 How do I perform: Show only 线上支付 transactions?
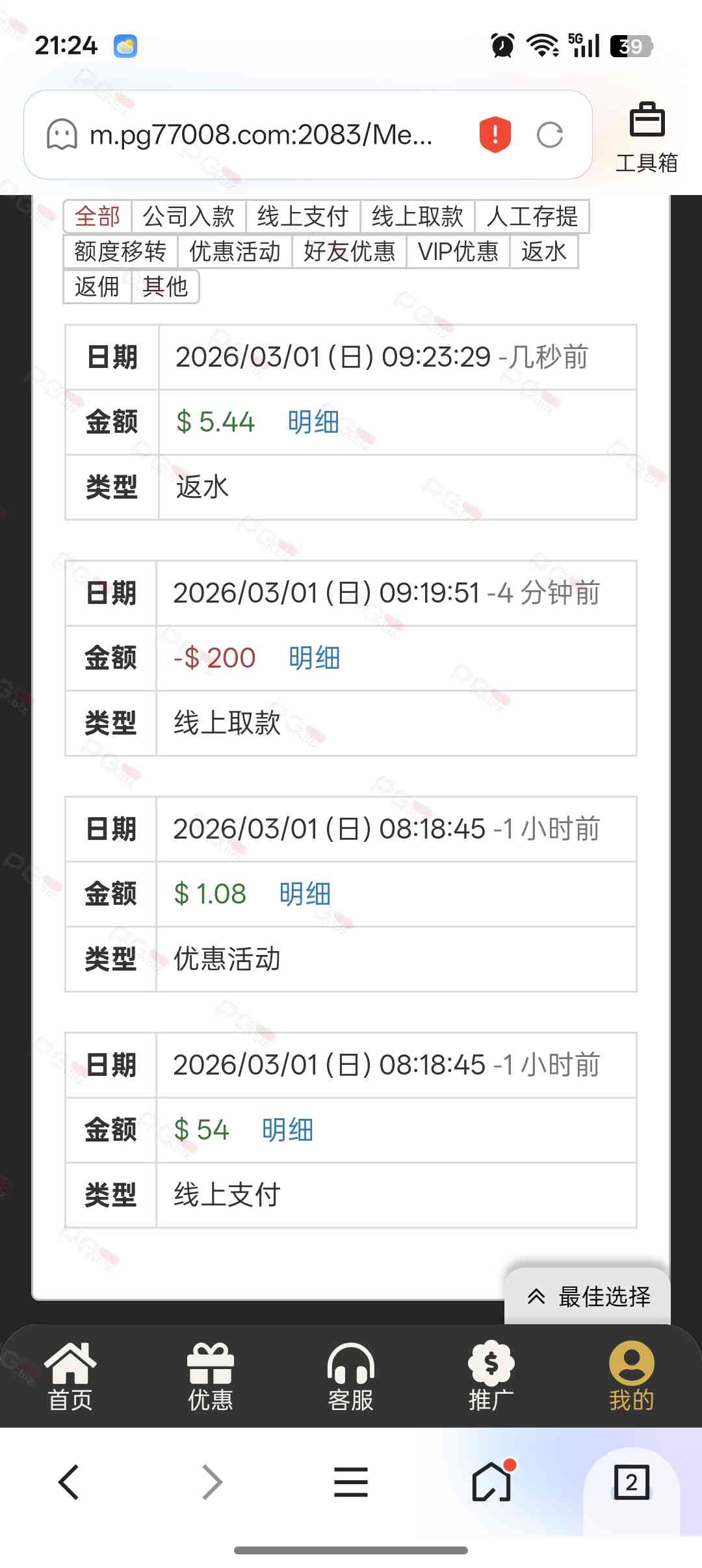[303, 216]
